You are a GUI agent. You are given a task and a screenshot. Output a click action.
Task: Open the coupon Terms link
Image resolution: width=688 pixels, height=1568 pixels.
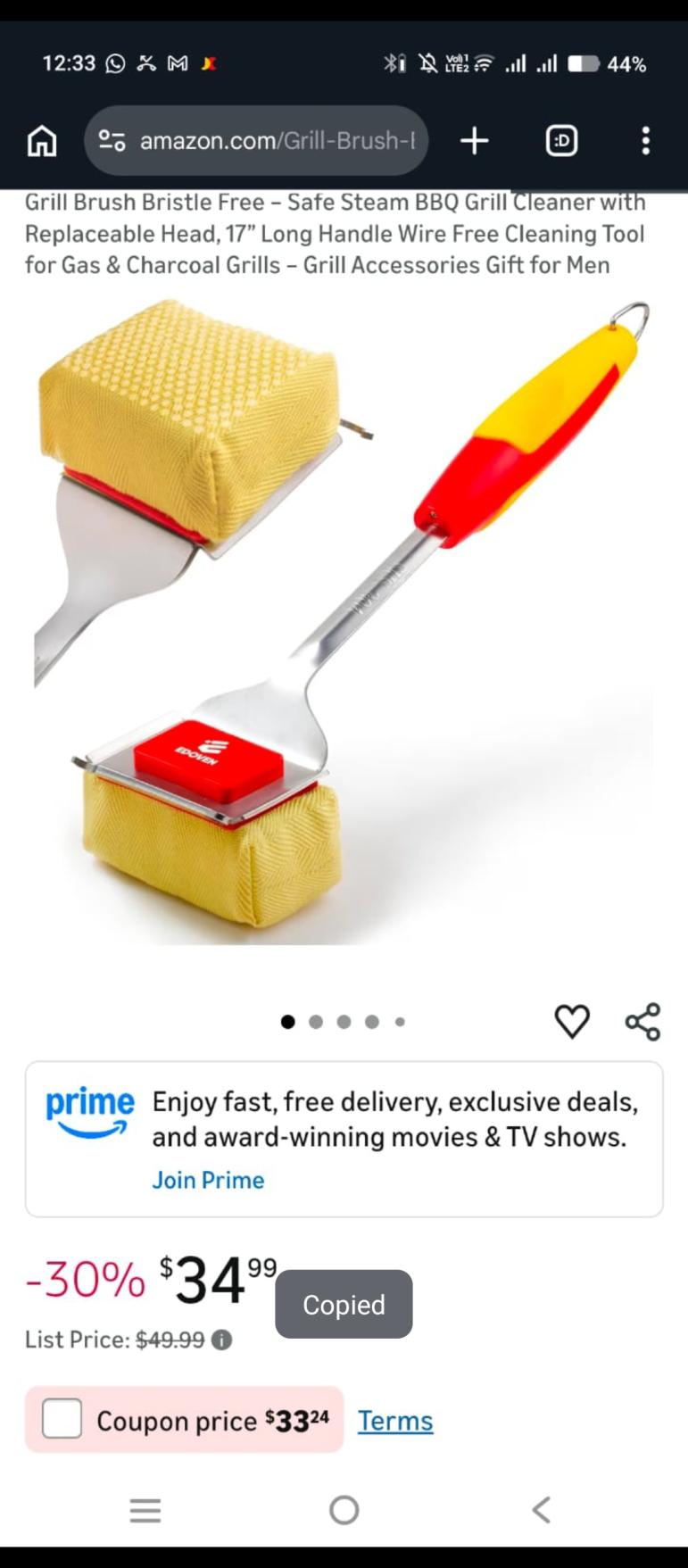click(x=395, y=1420)
